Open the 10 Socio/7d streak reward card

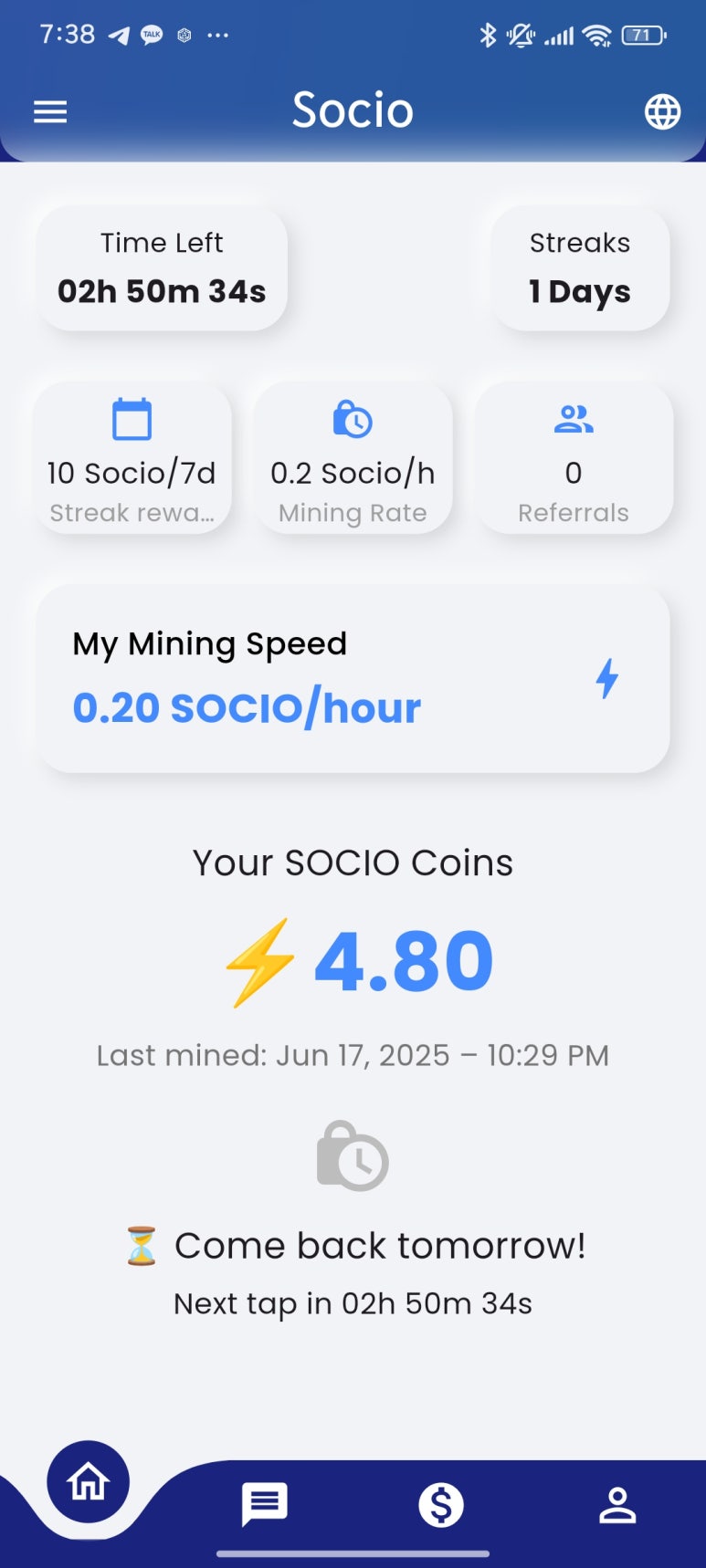pos(132,459)
